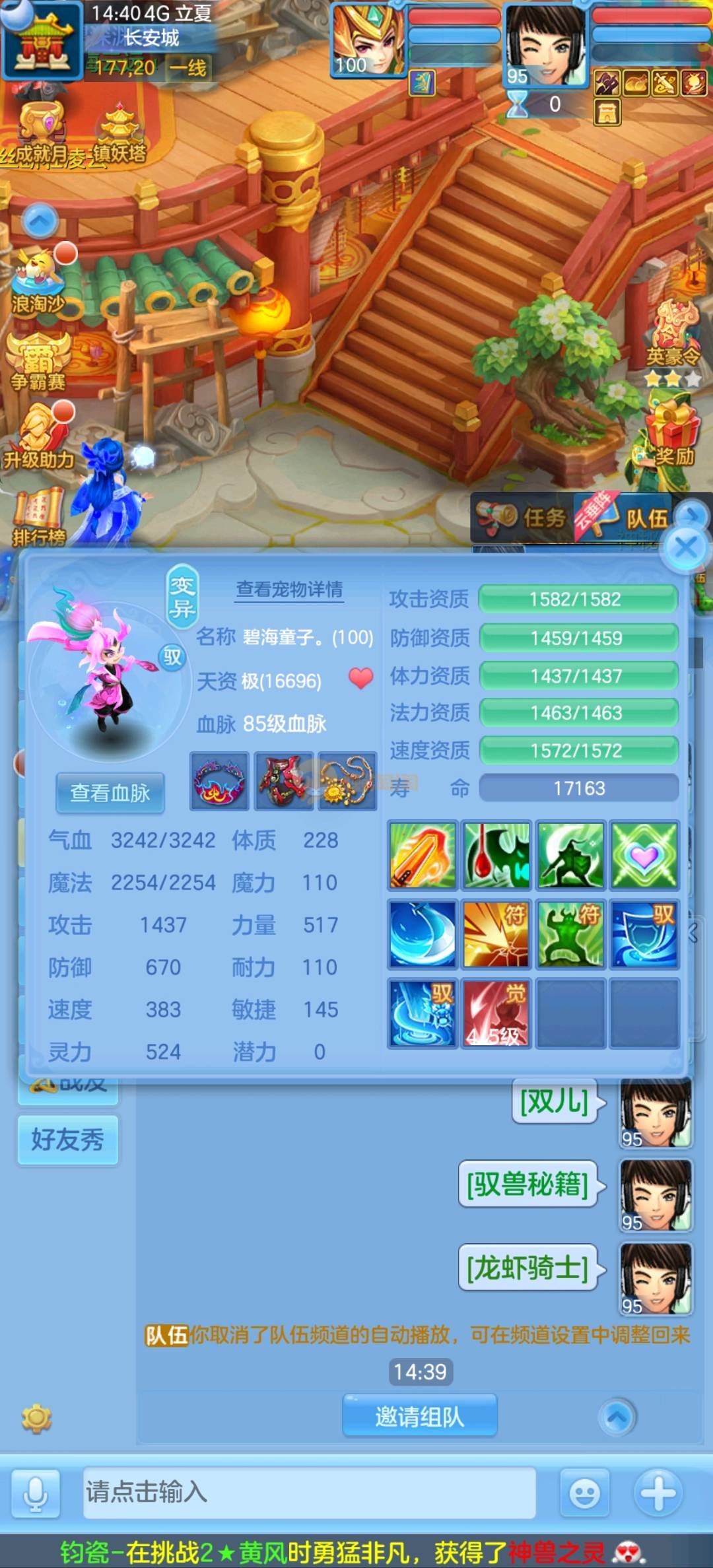Open the 查看宠物详情 link
Image resolution: width=713 pixels, height=1568 pixels.
pyautogui.click(x=289, y=589)
